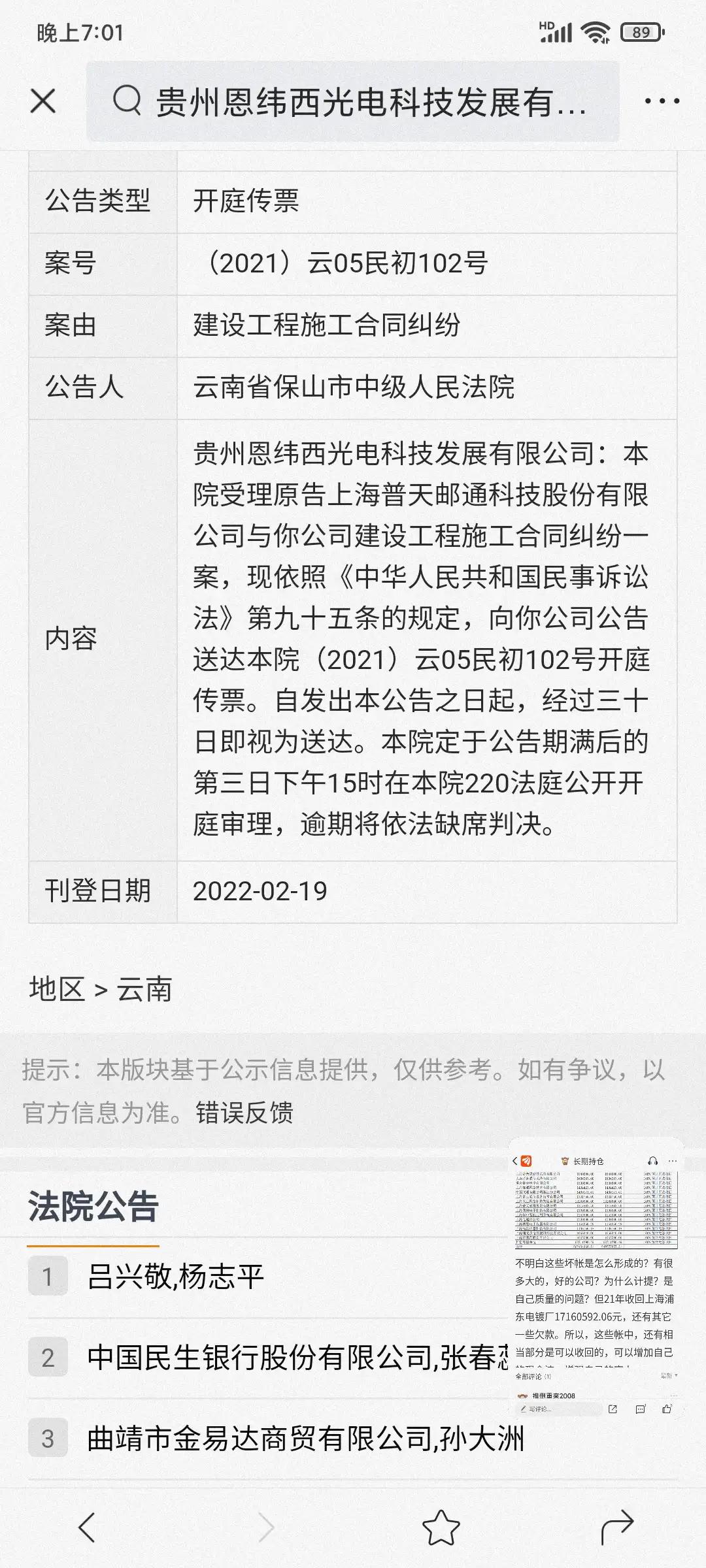The image size is (706, 1568).
Task: Tap the magnifier search icon in the search bar
Action: [x=128, y=101]
